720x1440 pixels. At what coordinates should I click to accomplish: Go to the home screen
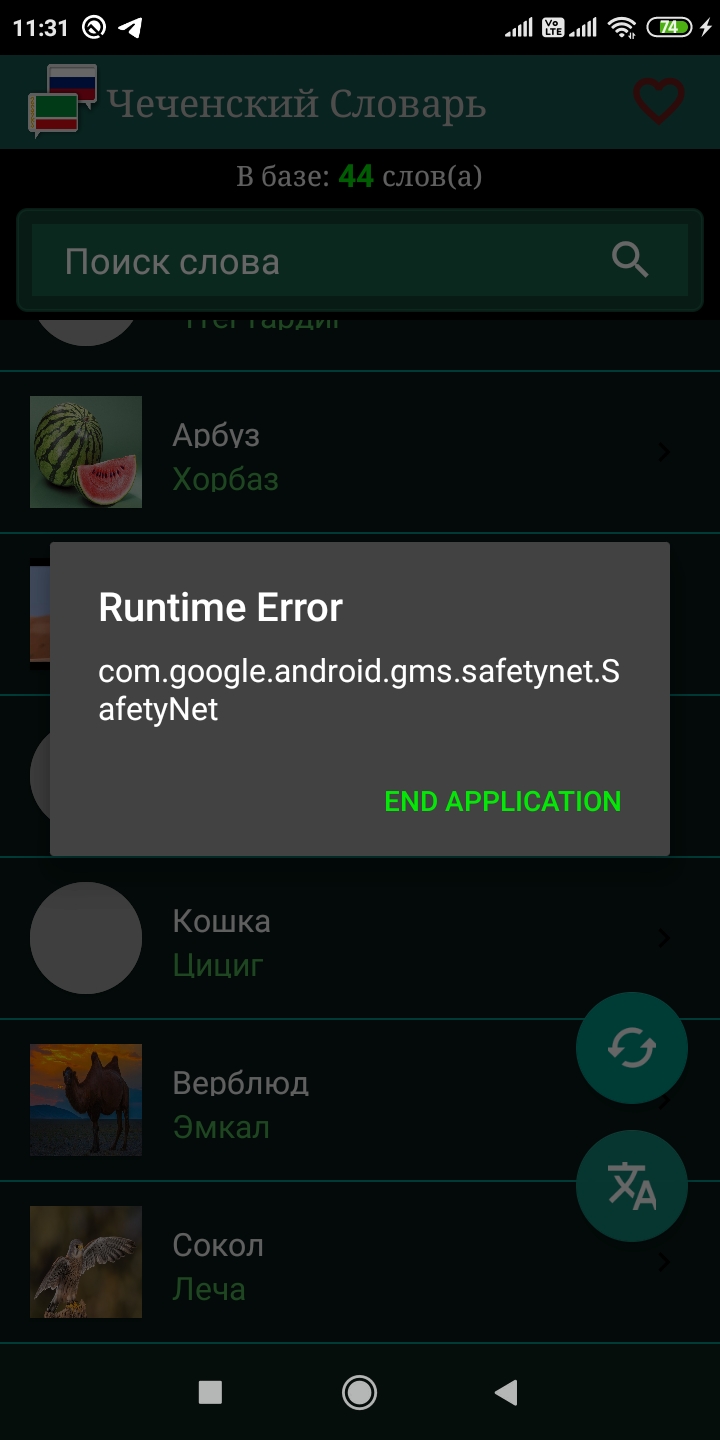tap(359, 1392)
